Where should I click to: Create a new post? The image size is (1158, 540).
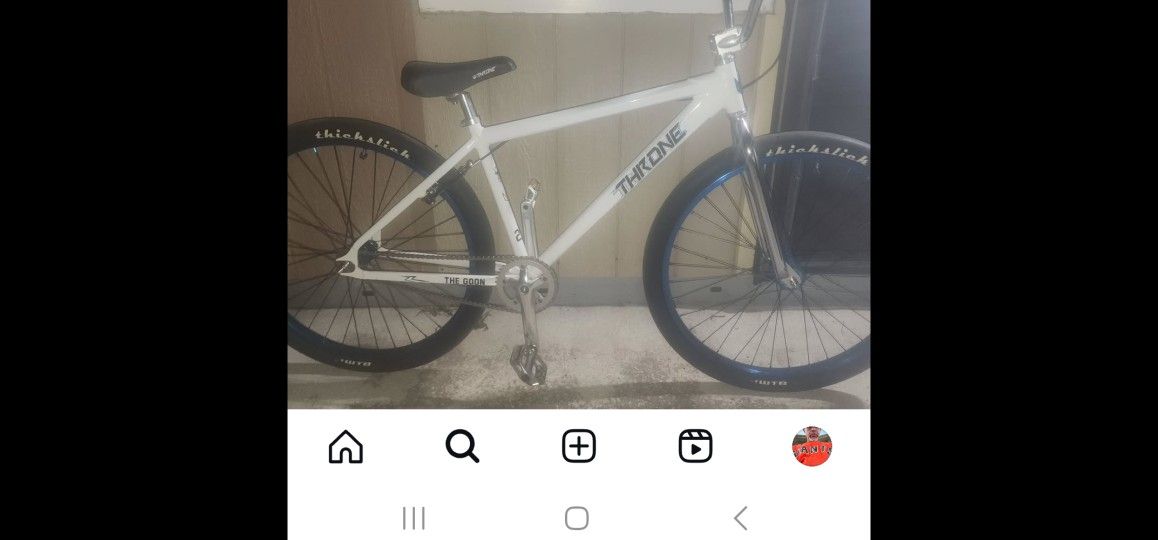(x=579, y=446)
